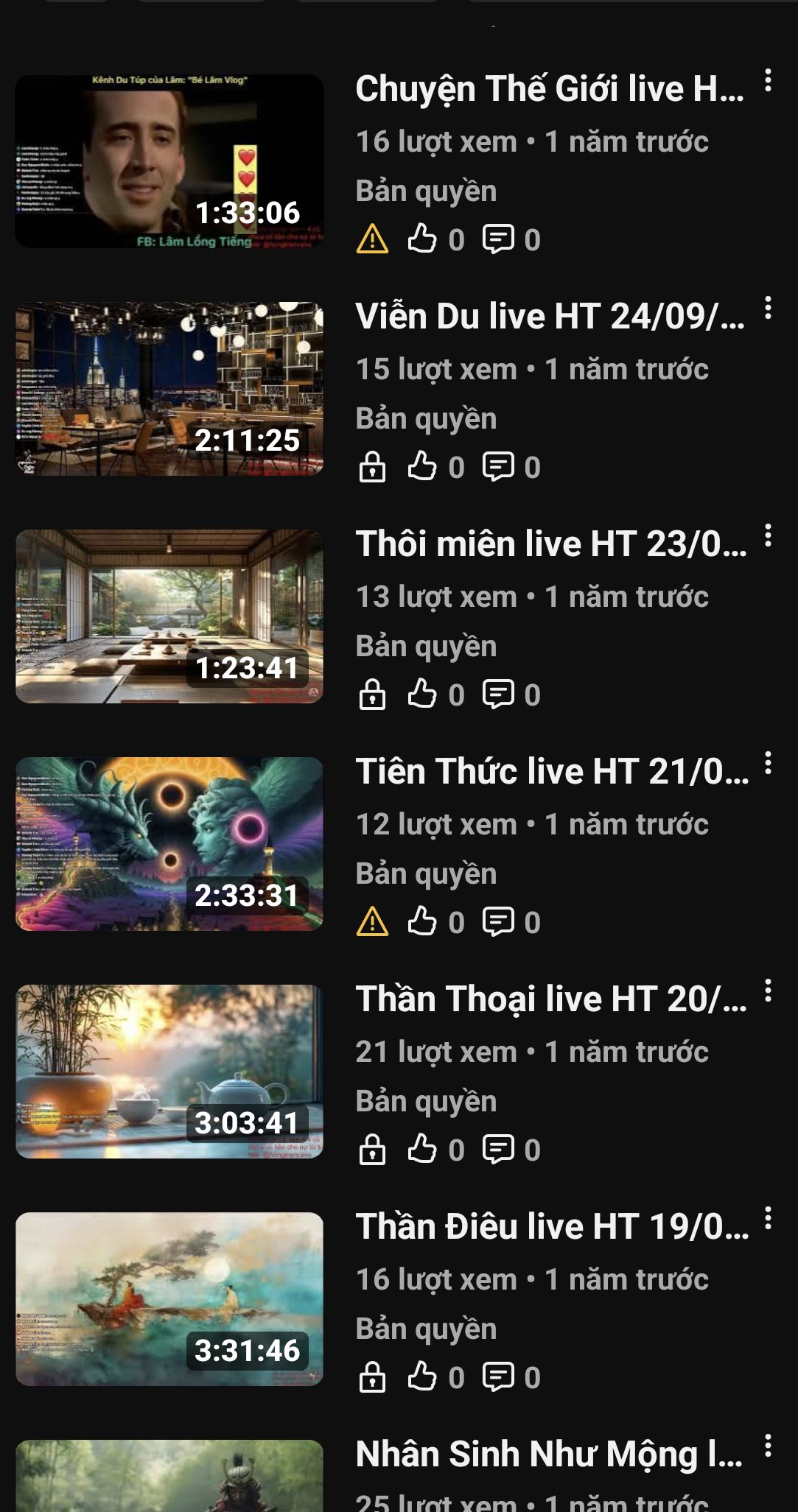Open options menu for Thôi miên live HT
This screenshot has width=798, height=1512.
point(768,535)
